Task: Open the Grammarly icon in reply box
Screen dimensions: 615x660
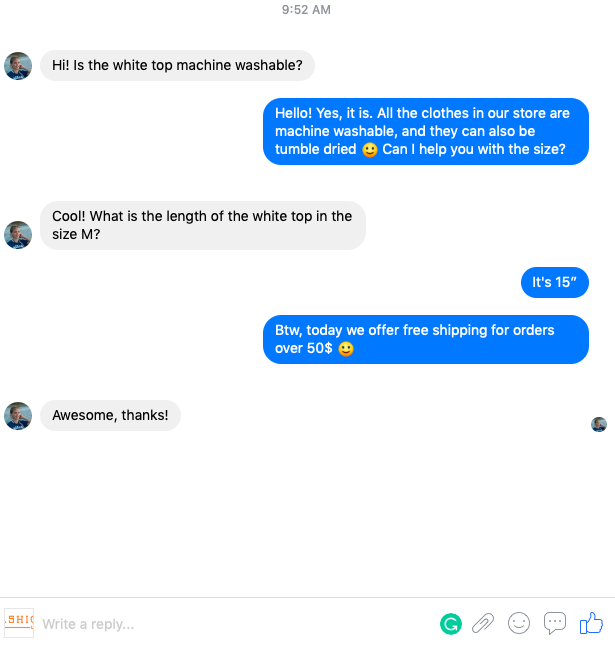Action: [x=451, y=624]
